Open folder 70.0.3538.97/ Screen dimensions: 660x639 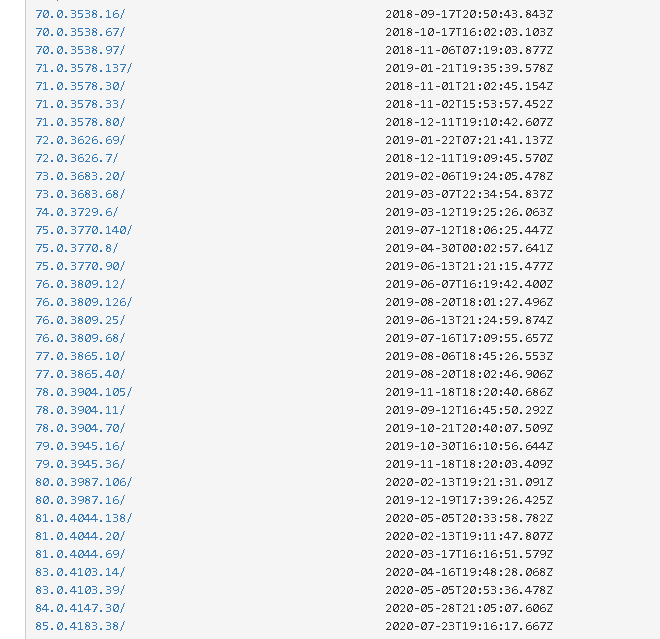[x=80, y=50]
